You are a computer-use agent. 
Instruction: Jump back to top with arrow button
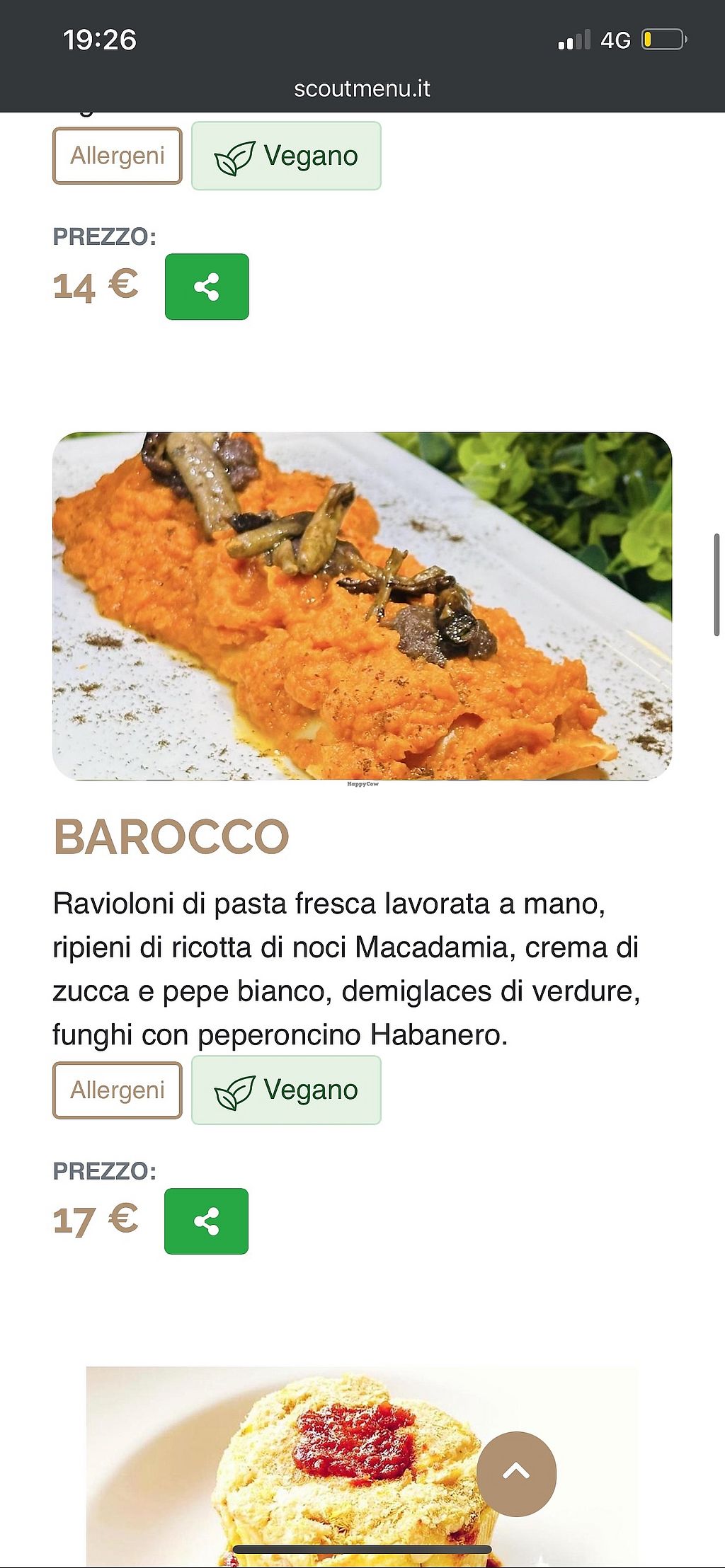(x=516, y=1473)
